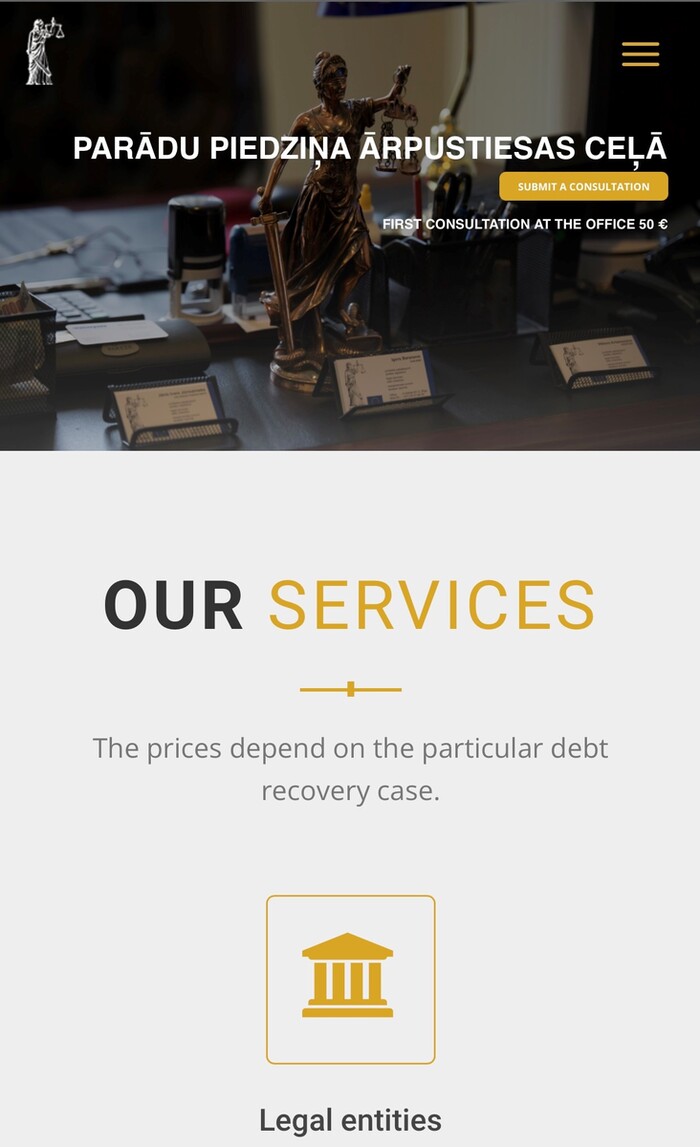Tap the Lady Justice site logo
The height and width of the screenshot is (1147, 700).
[x=43, y=52]
